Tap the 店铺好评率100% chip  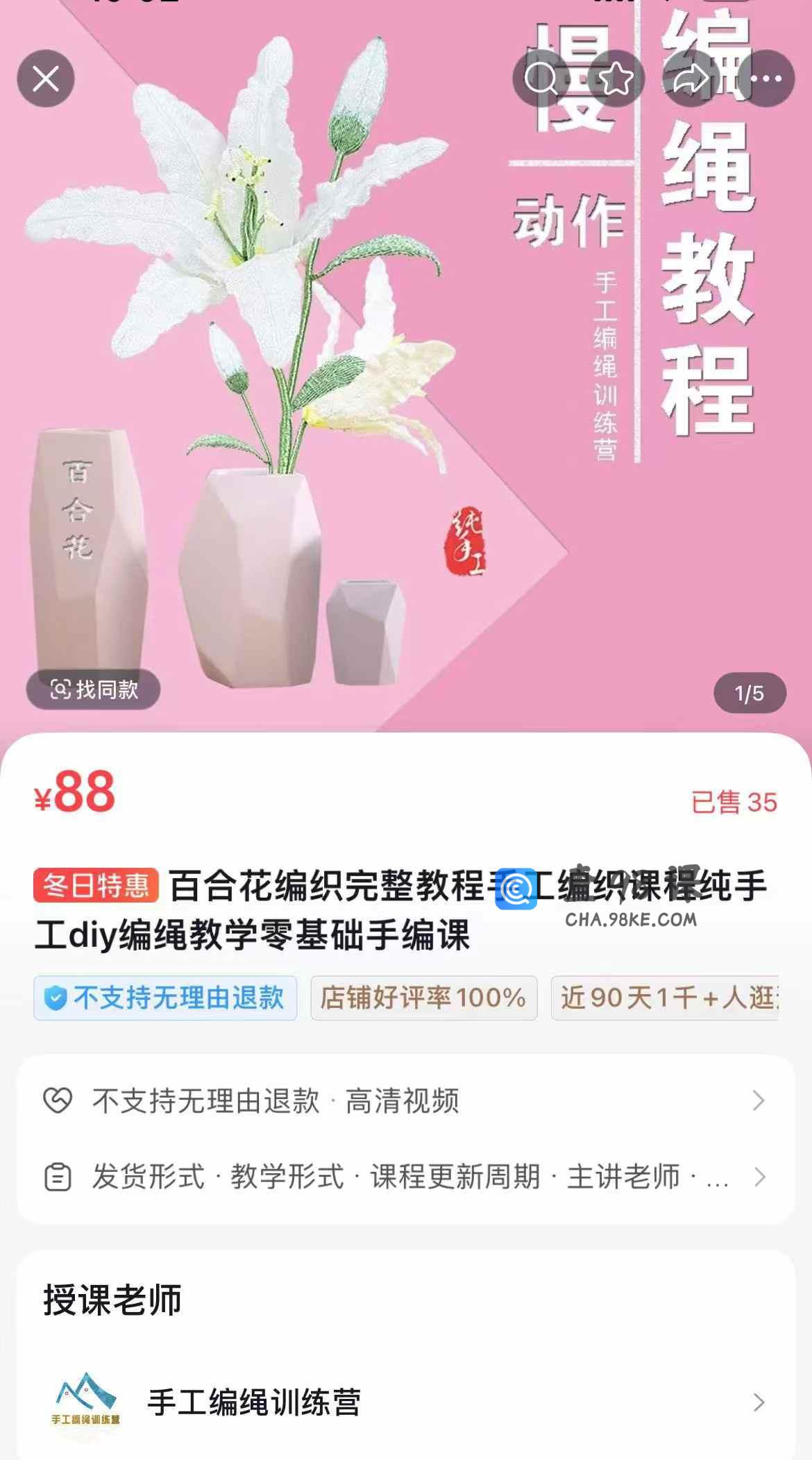pyautogui.click(x=423, y=998)
